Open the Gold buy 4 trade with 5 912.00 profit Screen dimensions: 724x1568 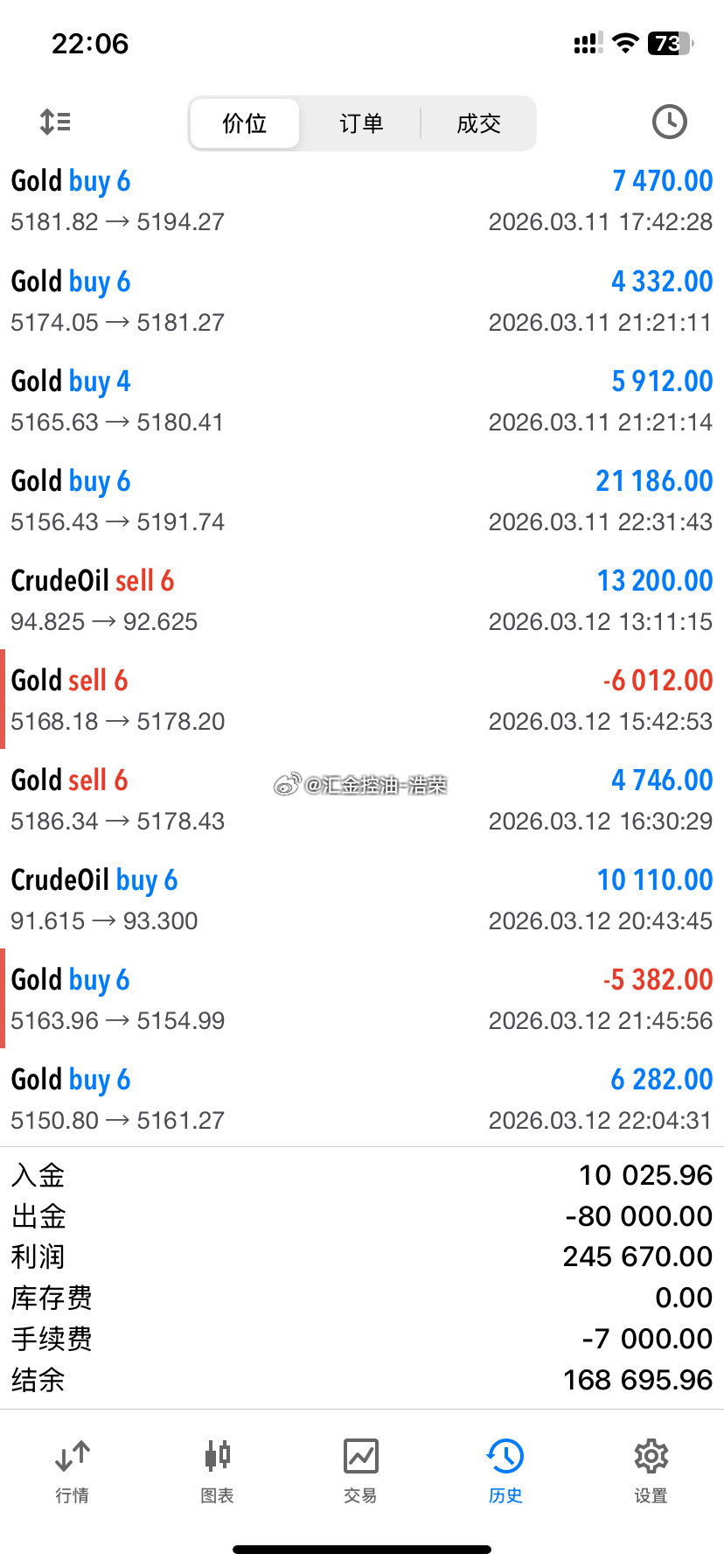362,401
